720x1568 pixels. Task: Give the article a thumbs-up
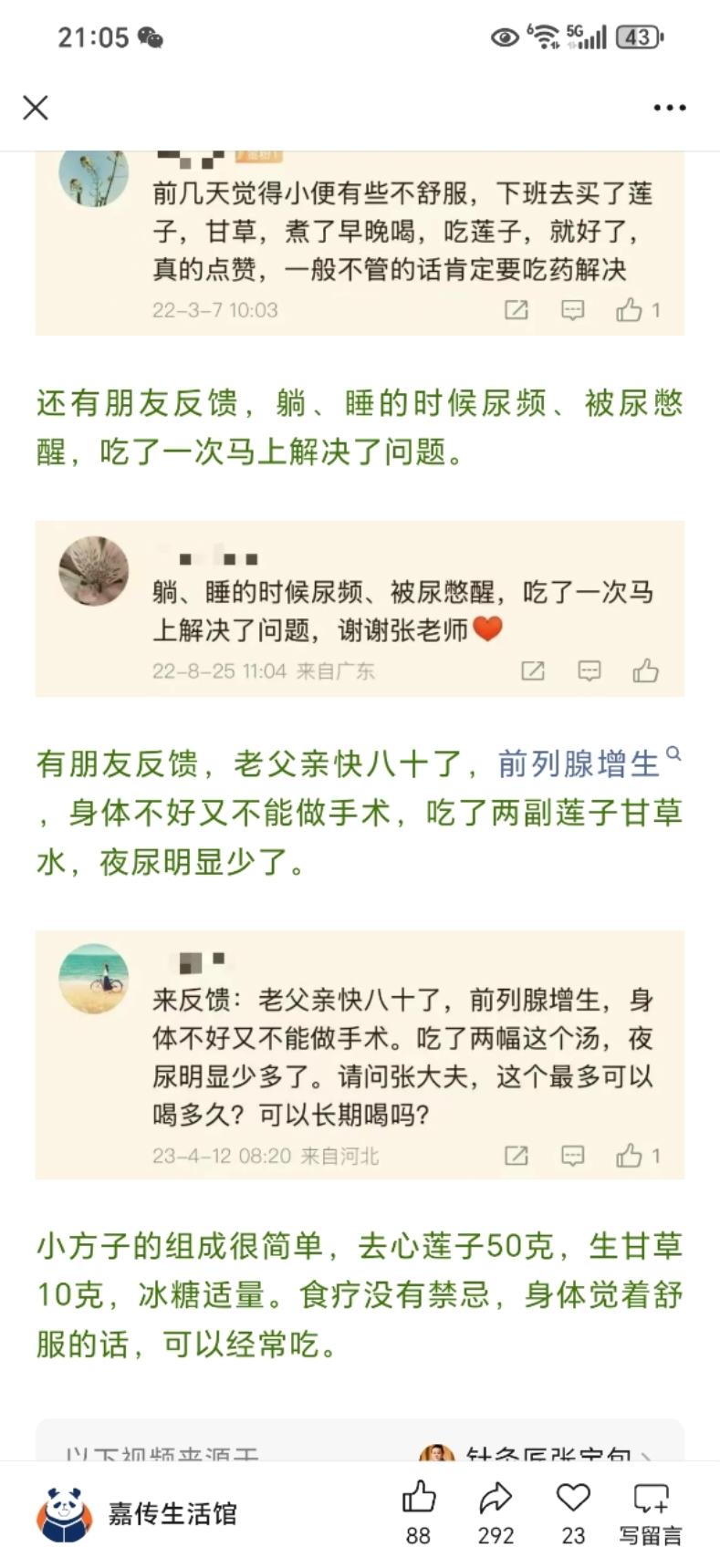click(x=418, y=1511)
